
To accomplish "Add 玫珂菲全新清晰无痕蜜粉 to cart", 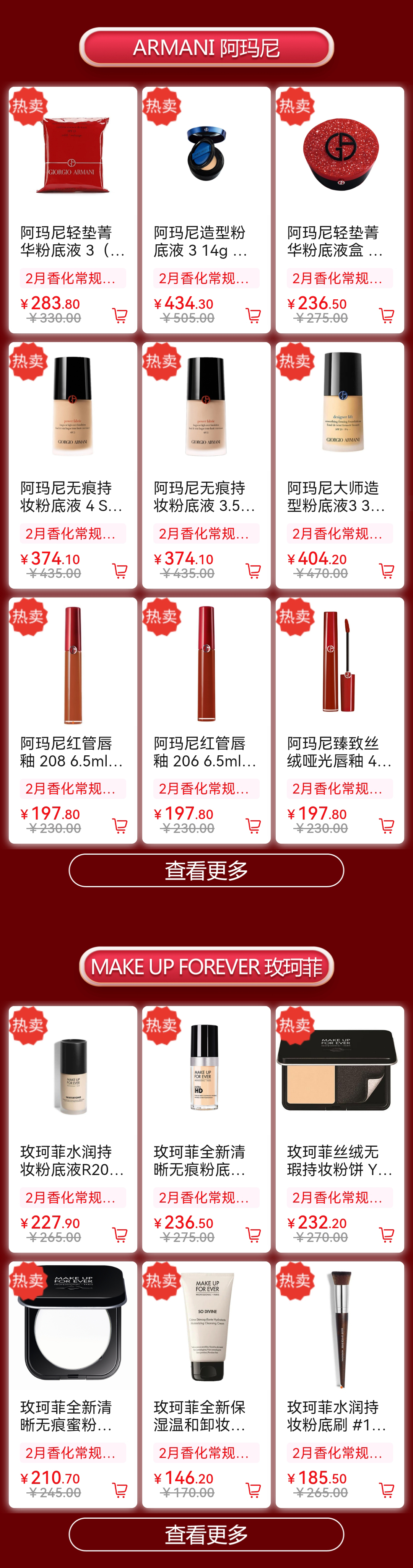I will (x=120, y=1490).
